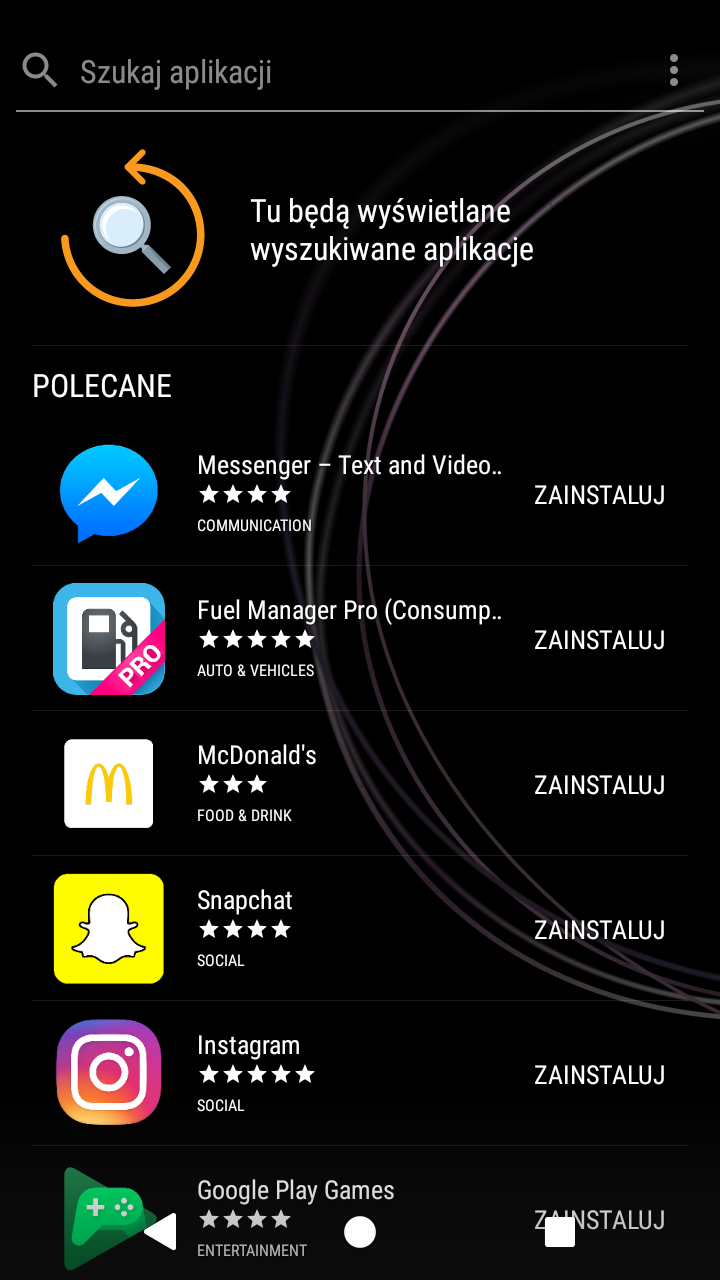Install Fuel Manager Pro
Viewport: 720px width, 1280px height.
click(599, 640)
